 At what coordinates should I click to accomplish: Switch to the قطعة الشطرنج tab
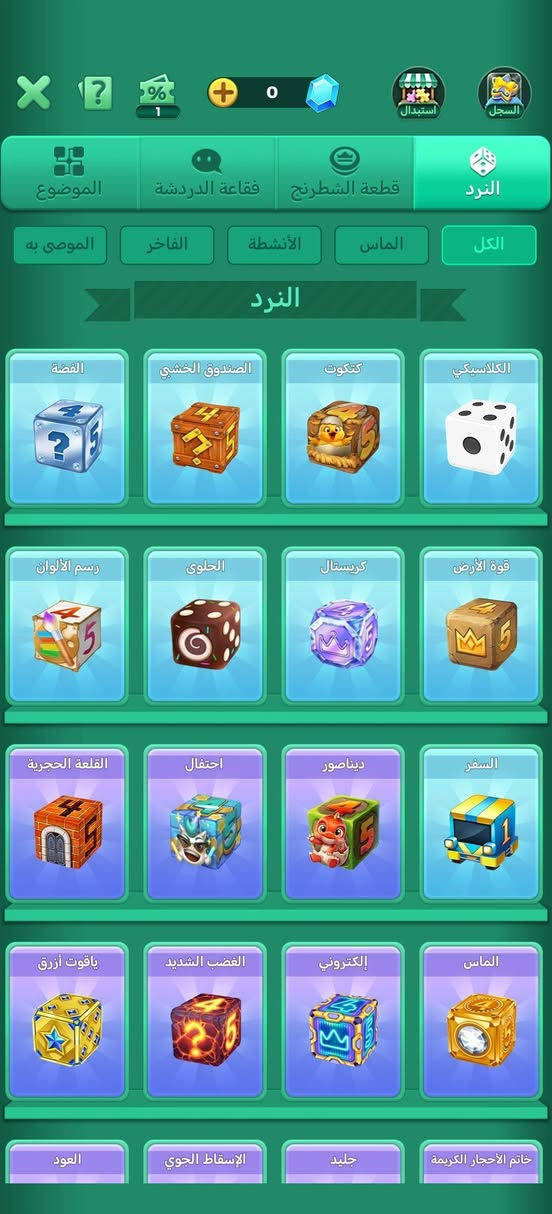pyautogui.click(x=345, y=172)
